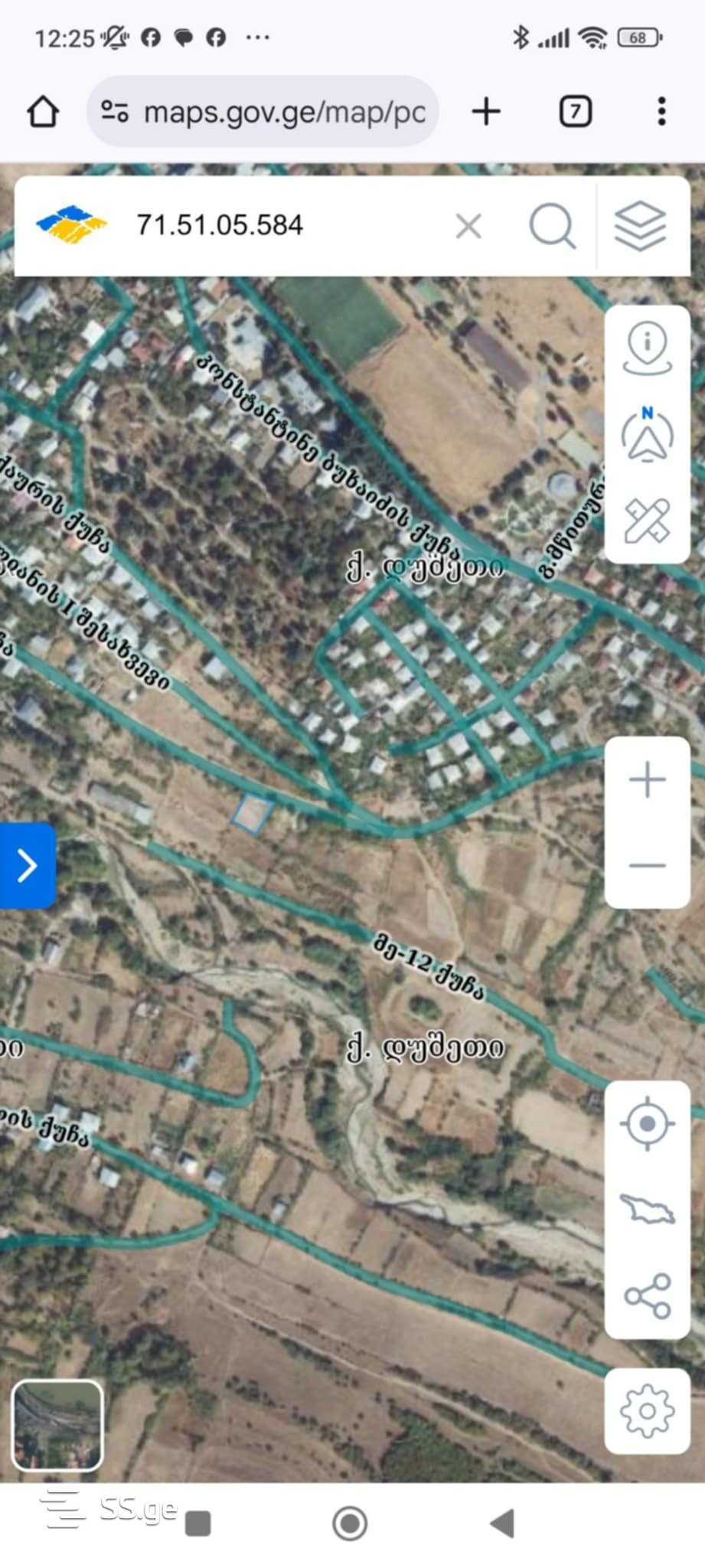Viewport: 705px width, 1568px height.
Task: Switch basemap using the thumbnail preview
Action: pyautogui.click(x=57, y=1425)
